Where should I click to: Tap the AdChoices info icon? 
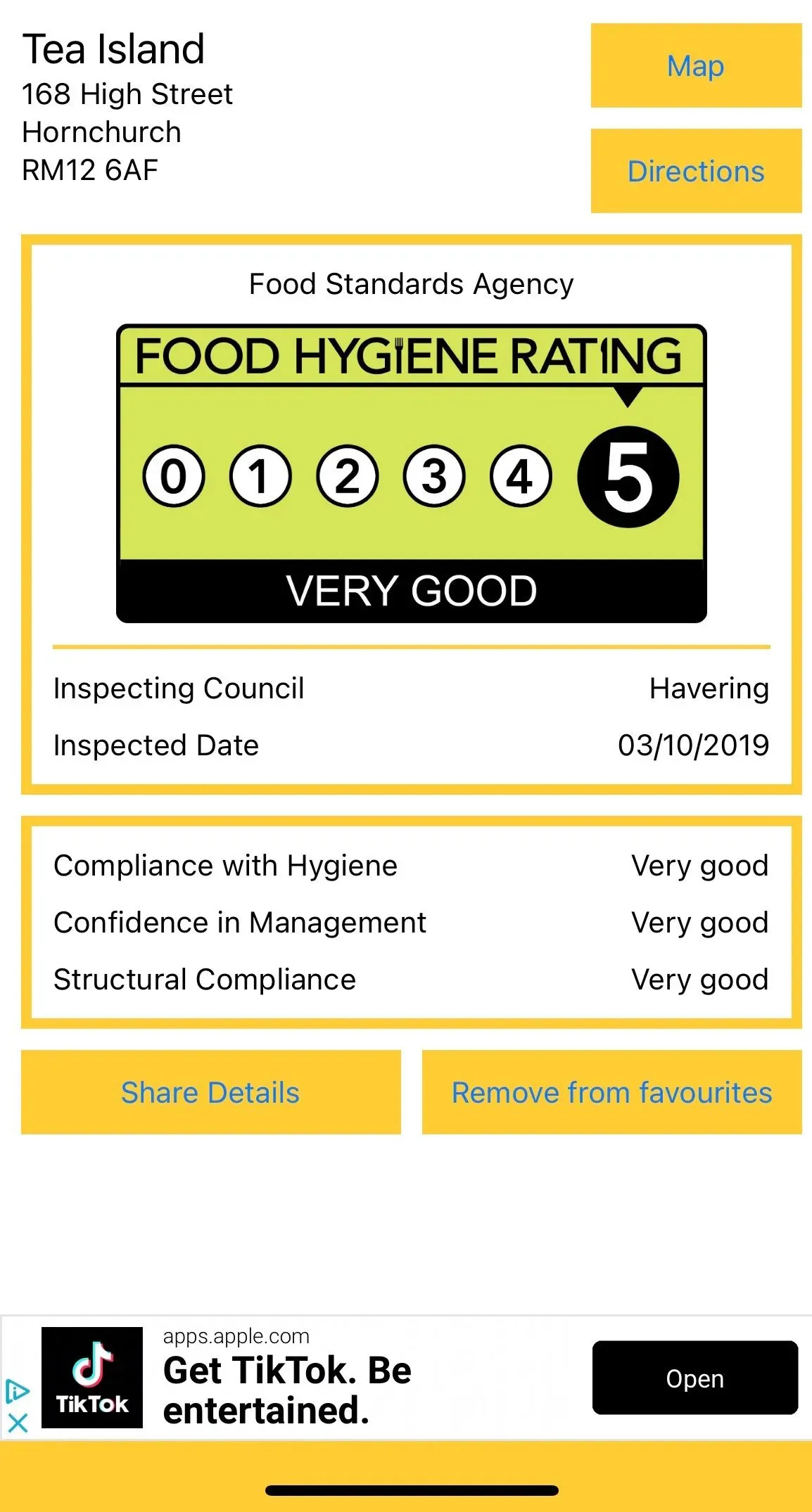pyautogui.click(x=17, y=1391)
